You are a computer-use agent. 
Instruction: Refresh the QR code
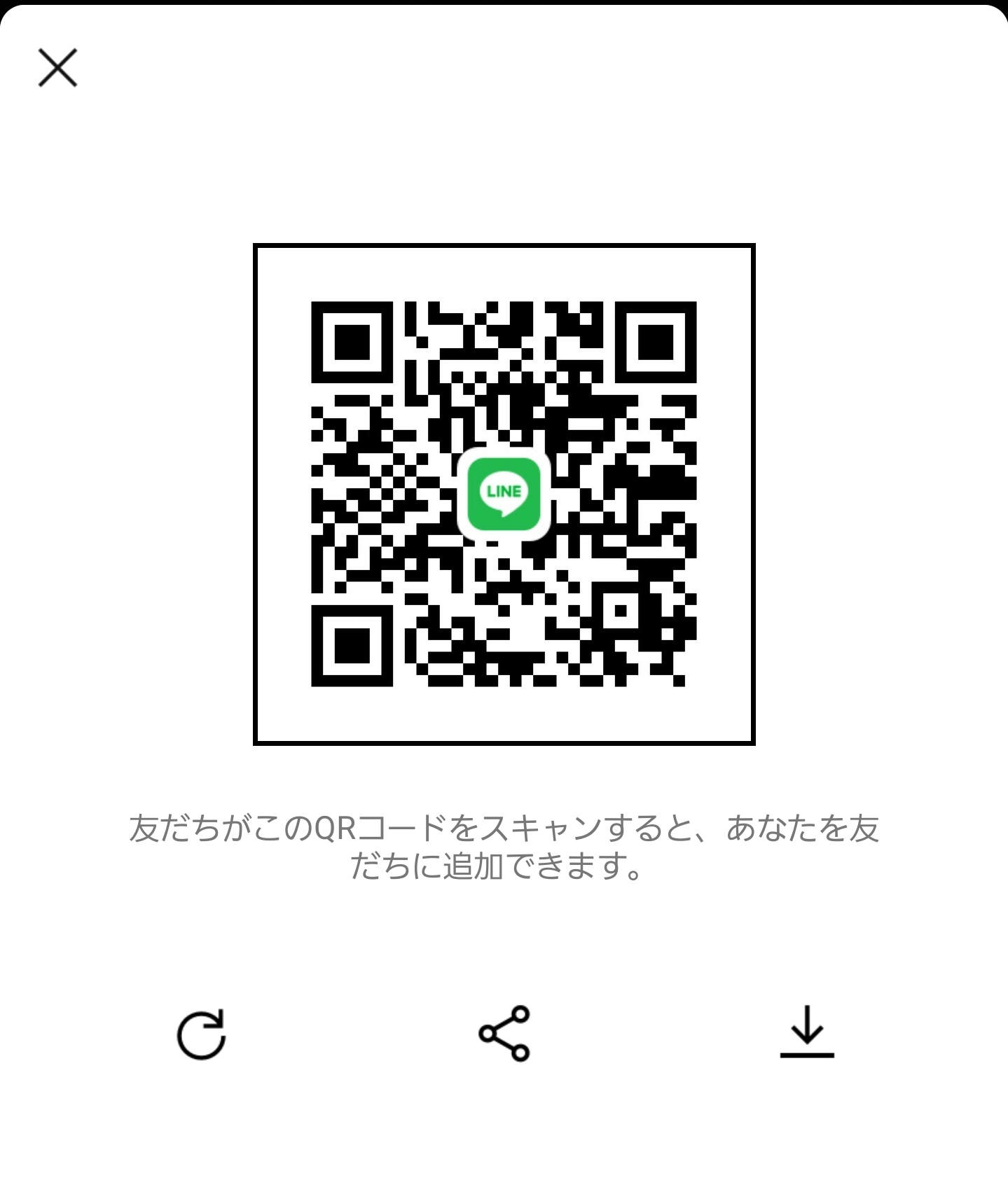[x=201, y=1034]
